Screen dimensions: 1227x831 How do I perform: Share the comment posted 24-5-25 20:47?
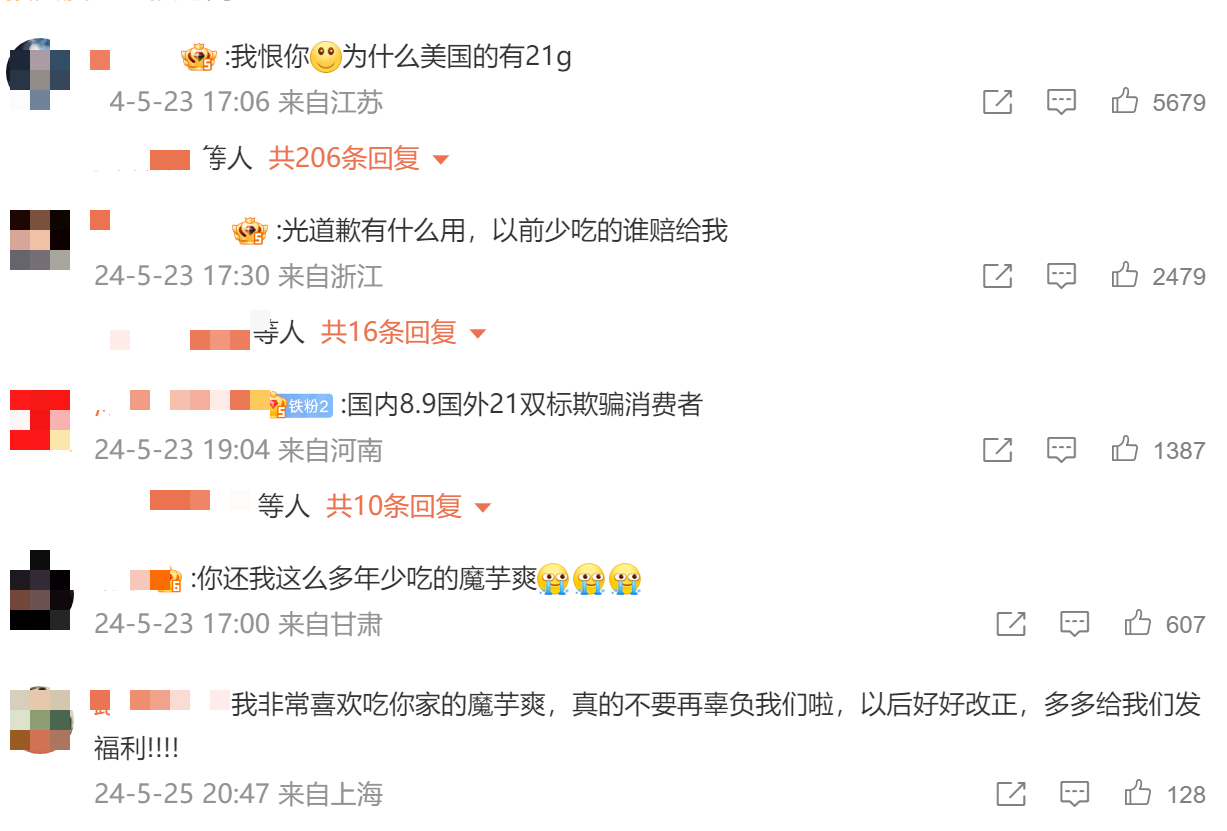click(x=1010, y=794)
